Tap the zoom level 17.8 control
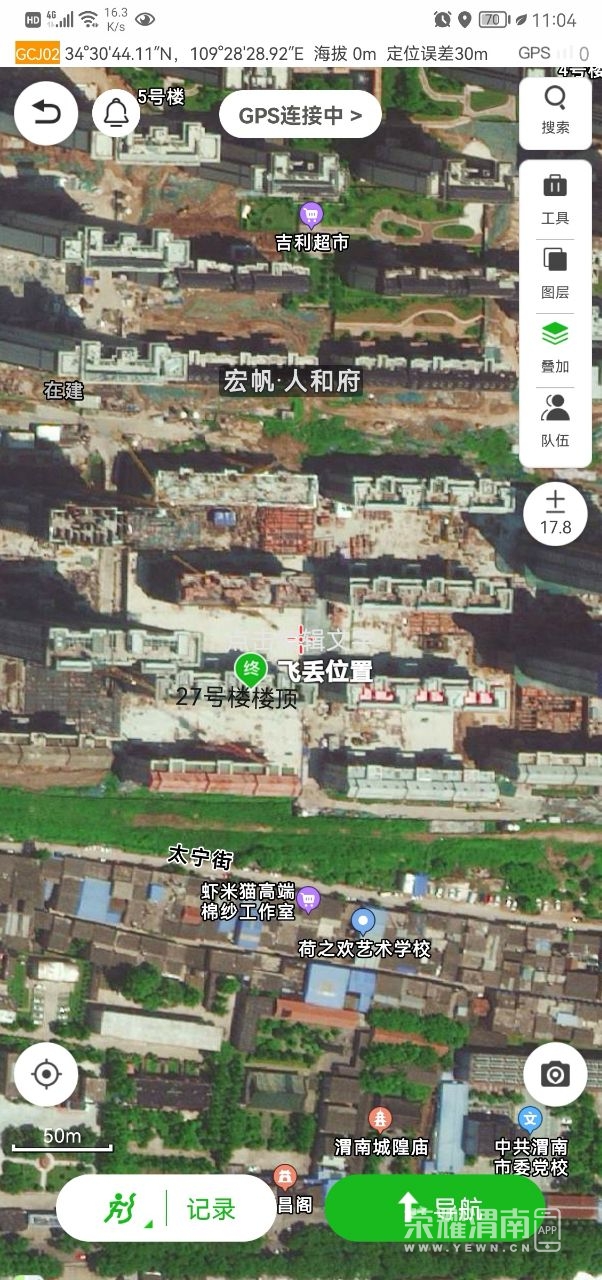The image size is (602, 1280). [555, 514]
